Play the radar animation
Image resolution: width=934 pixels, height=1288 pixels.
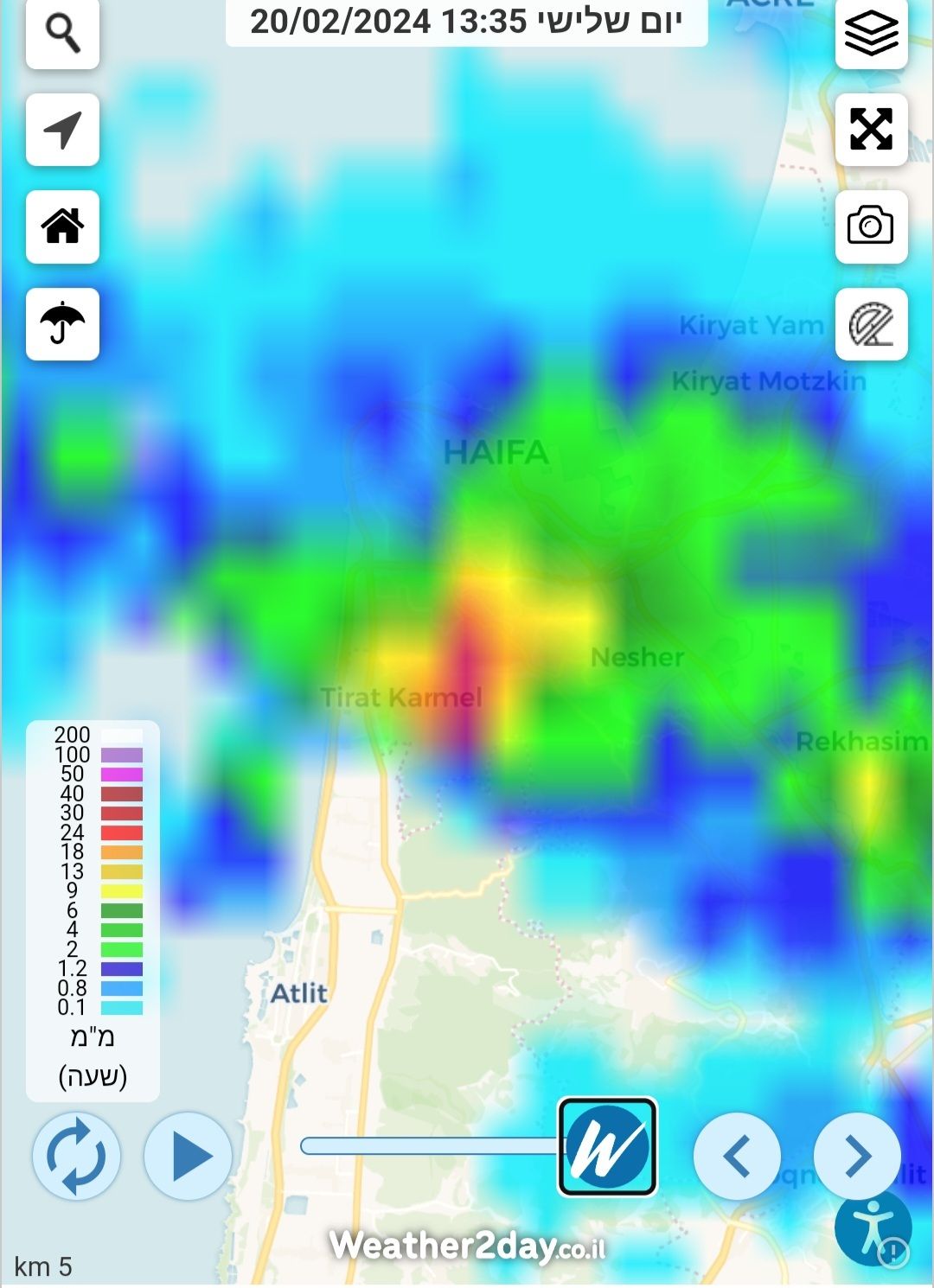click(x=189, y=1156)
